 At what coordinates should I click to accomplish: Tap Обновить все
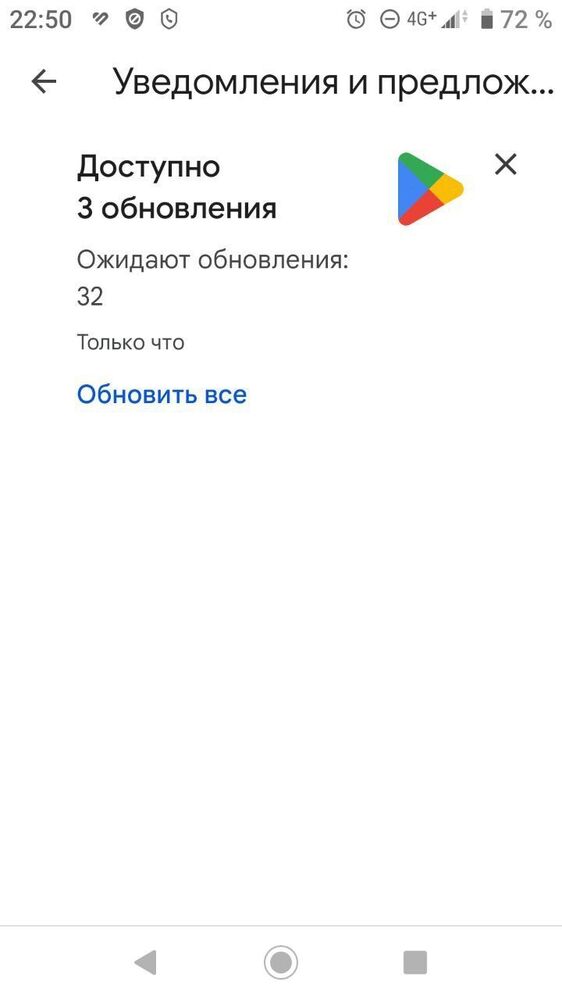pos(161,394)
